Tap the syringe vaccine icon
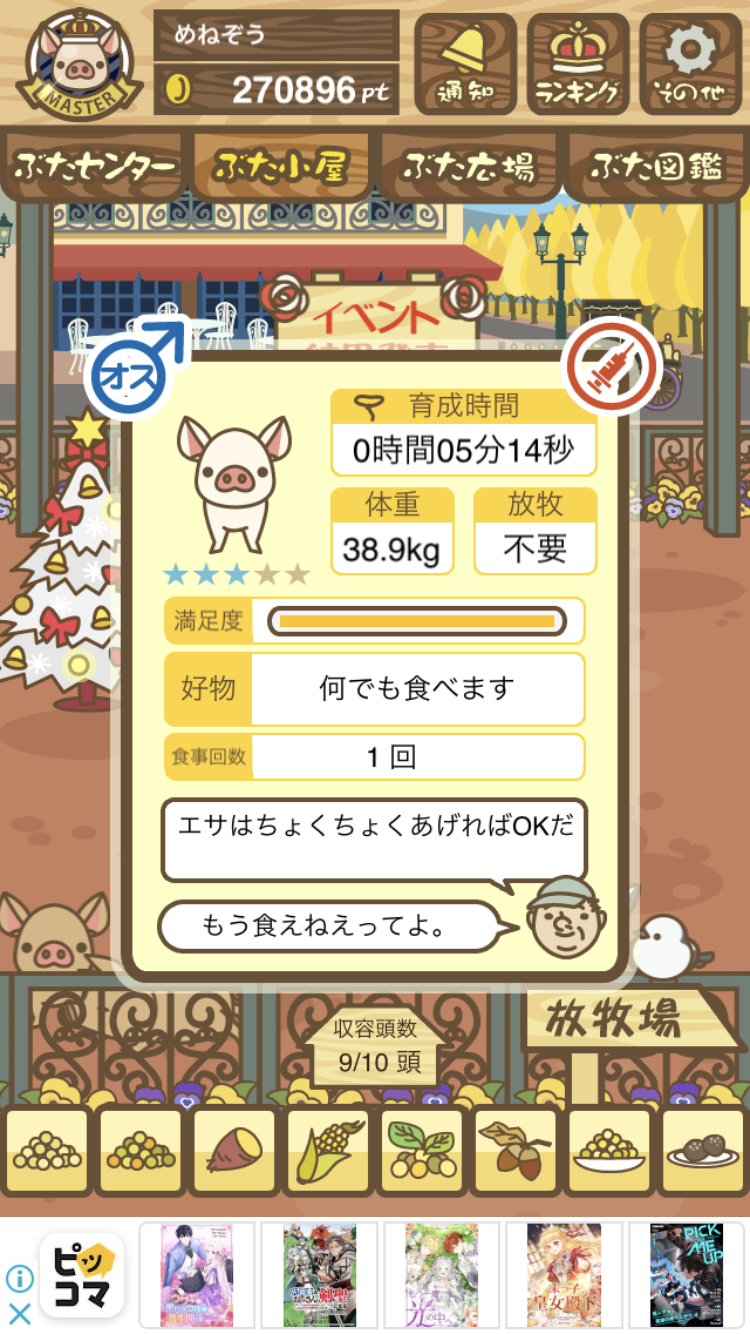Viewport: 750px width, 1334px height. [x=613, y=367]
